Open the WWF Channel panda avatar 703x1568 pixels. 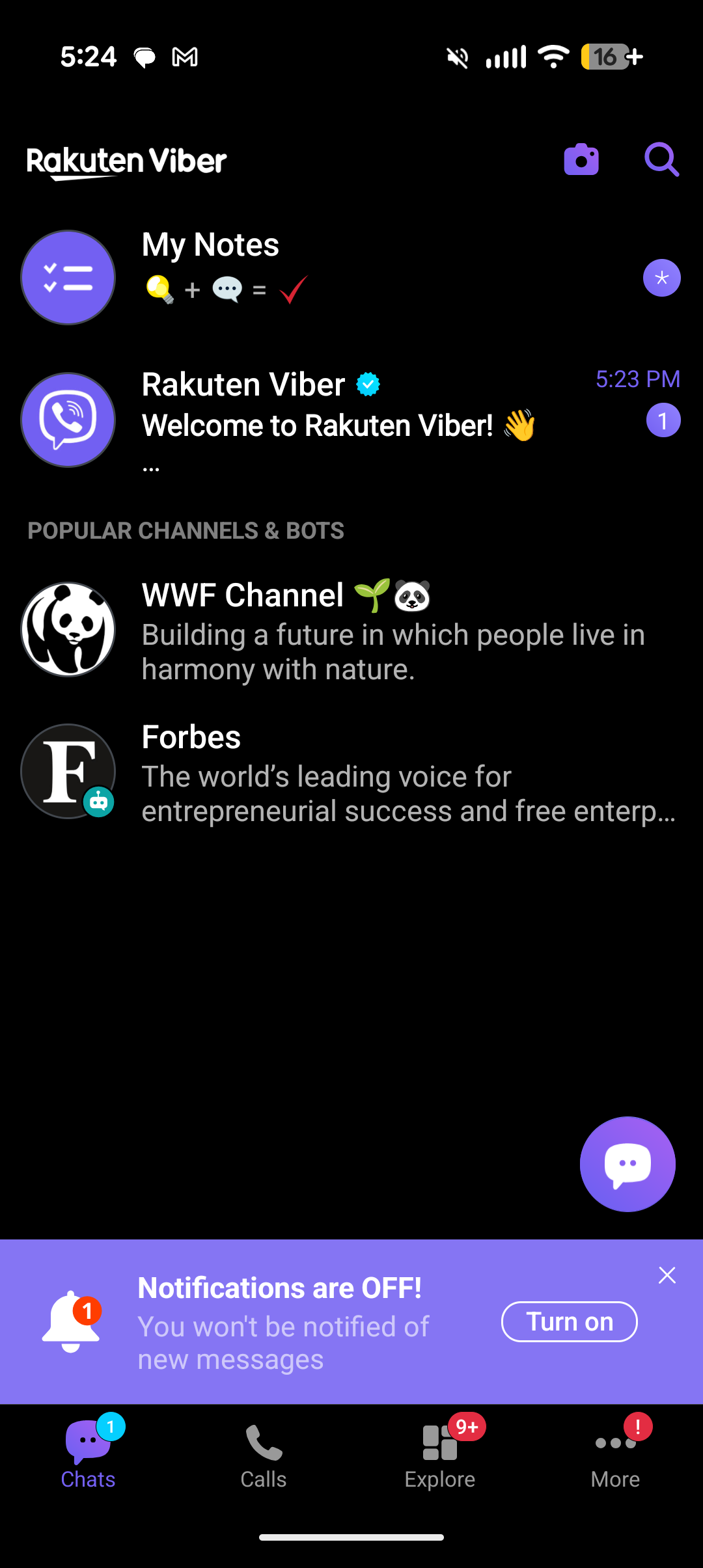click(68, 628)
